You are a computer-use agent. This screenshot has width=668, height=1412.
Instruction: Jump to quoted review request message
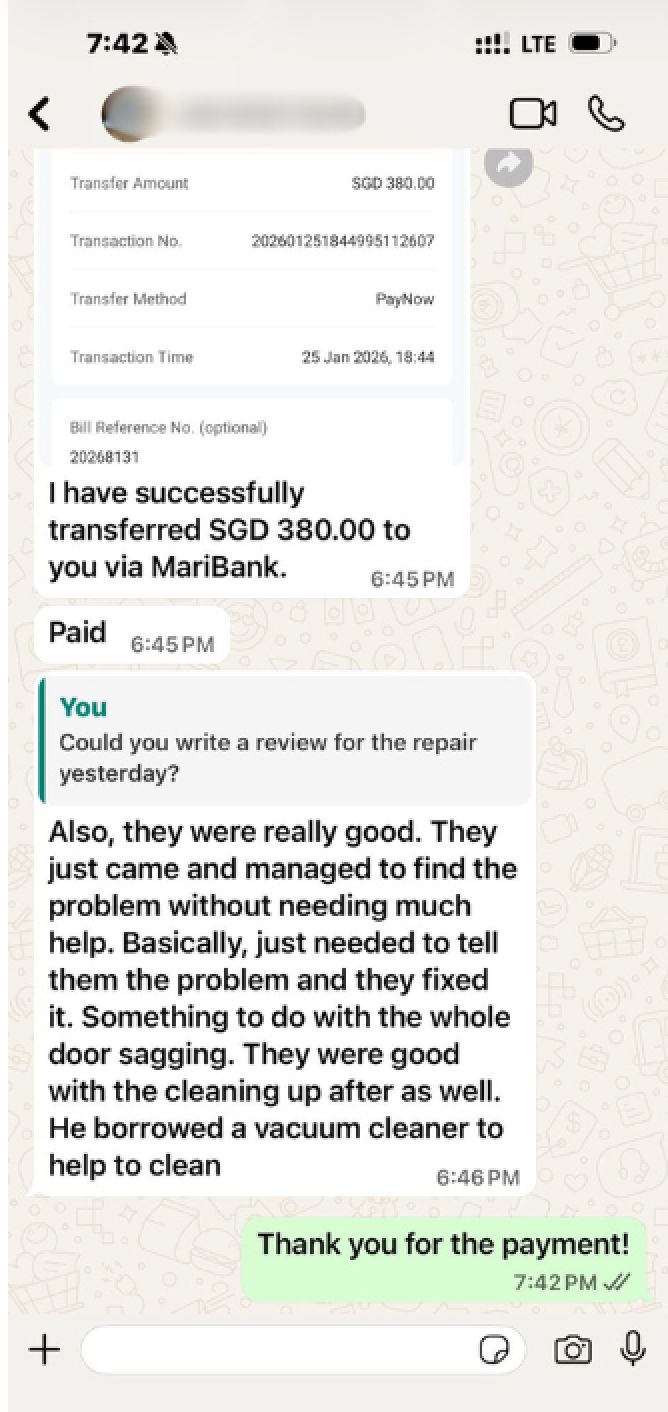(x=285, y=740)
